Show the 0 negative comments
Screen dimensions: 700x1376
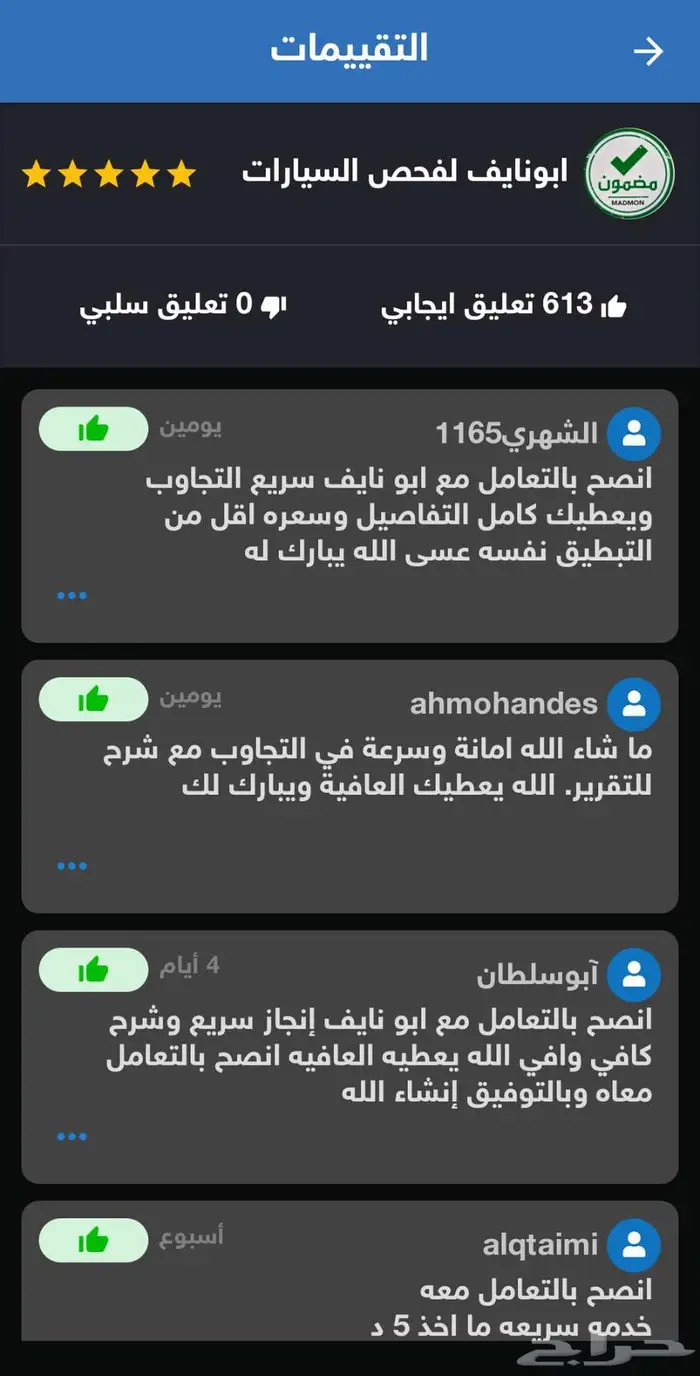pyautogui.click(x=183, y=306)
